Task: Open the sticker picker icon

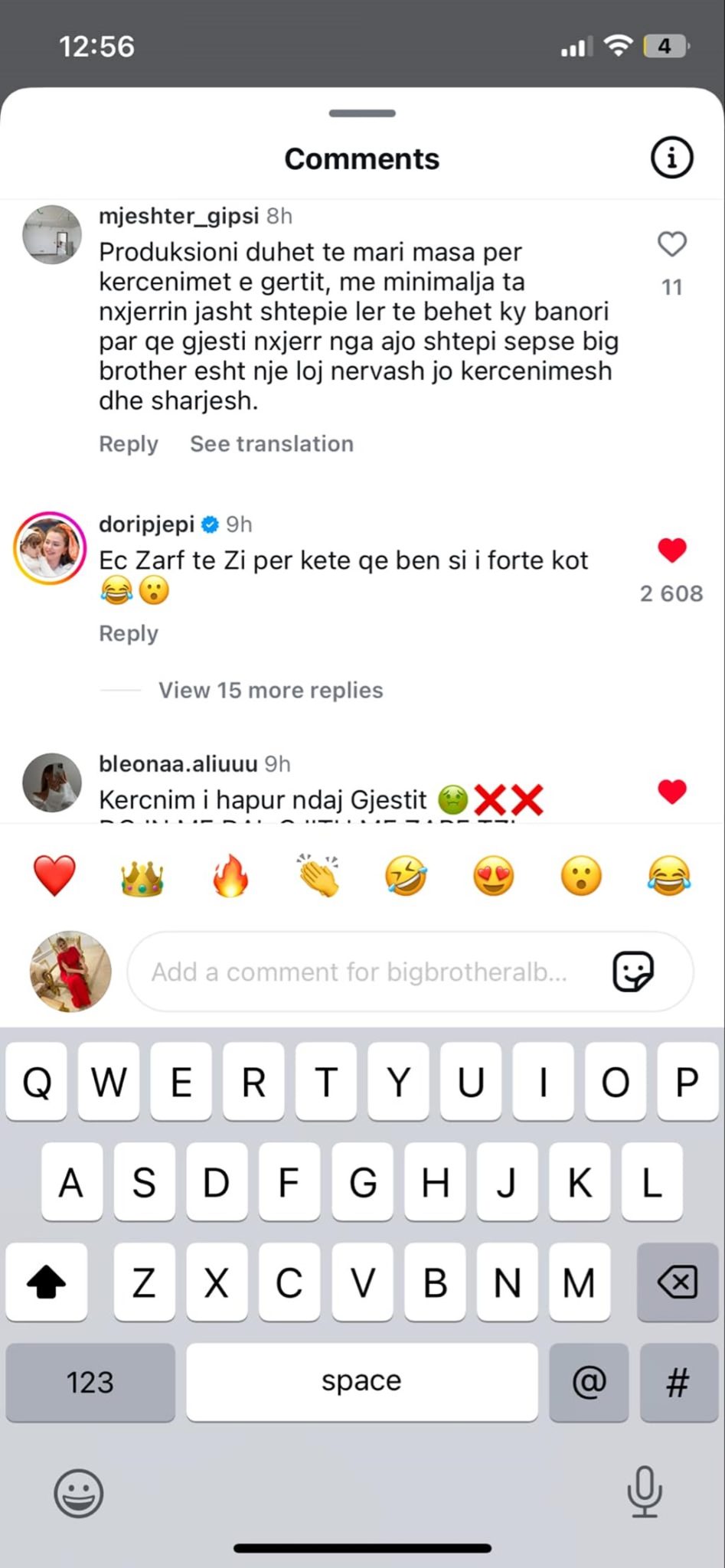Action: click(x=633, y=972)
